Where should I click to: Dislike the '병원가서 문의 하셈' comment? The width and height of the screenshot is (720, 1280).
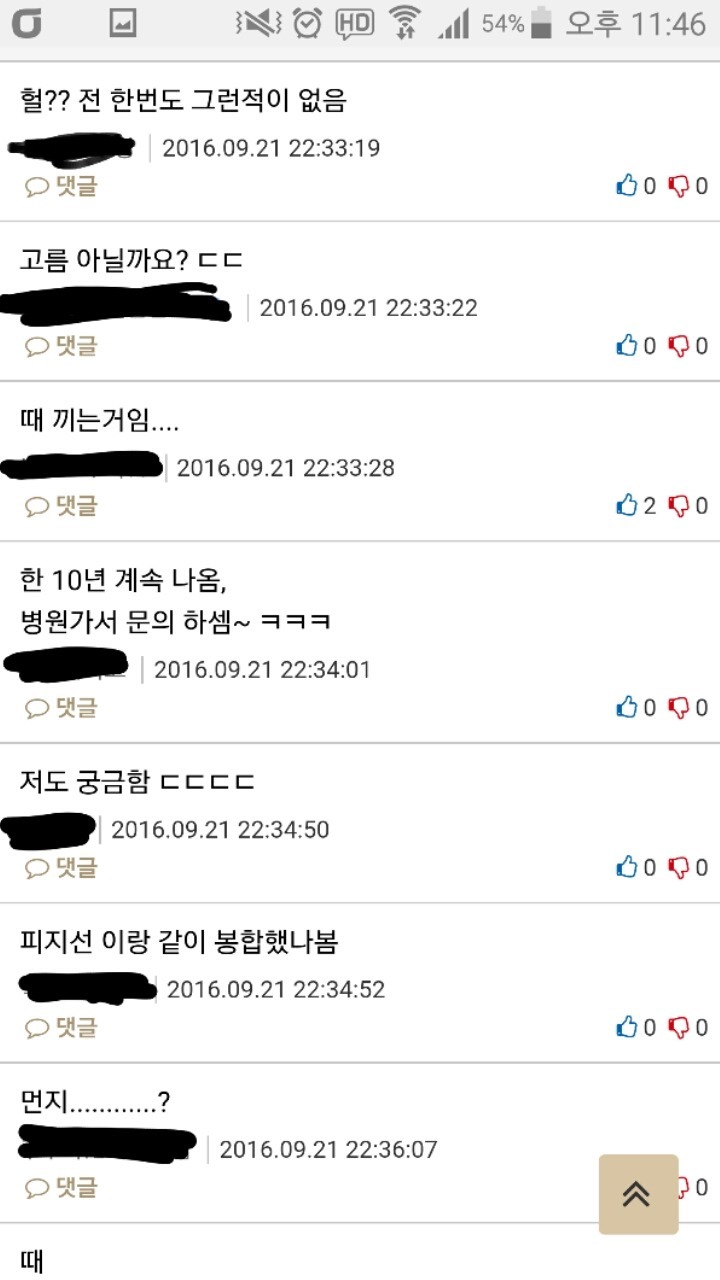pyautogui.click(x=679, y=708)
